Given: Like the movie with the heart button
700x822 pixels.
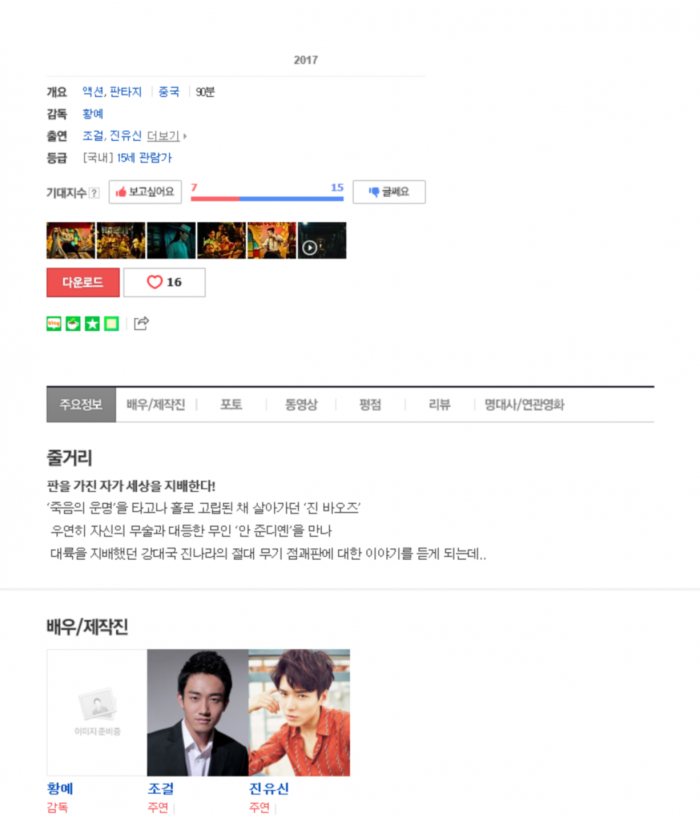Looking at the screenshot, I should pyautogui.click(x=164, y=282).
